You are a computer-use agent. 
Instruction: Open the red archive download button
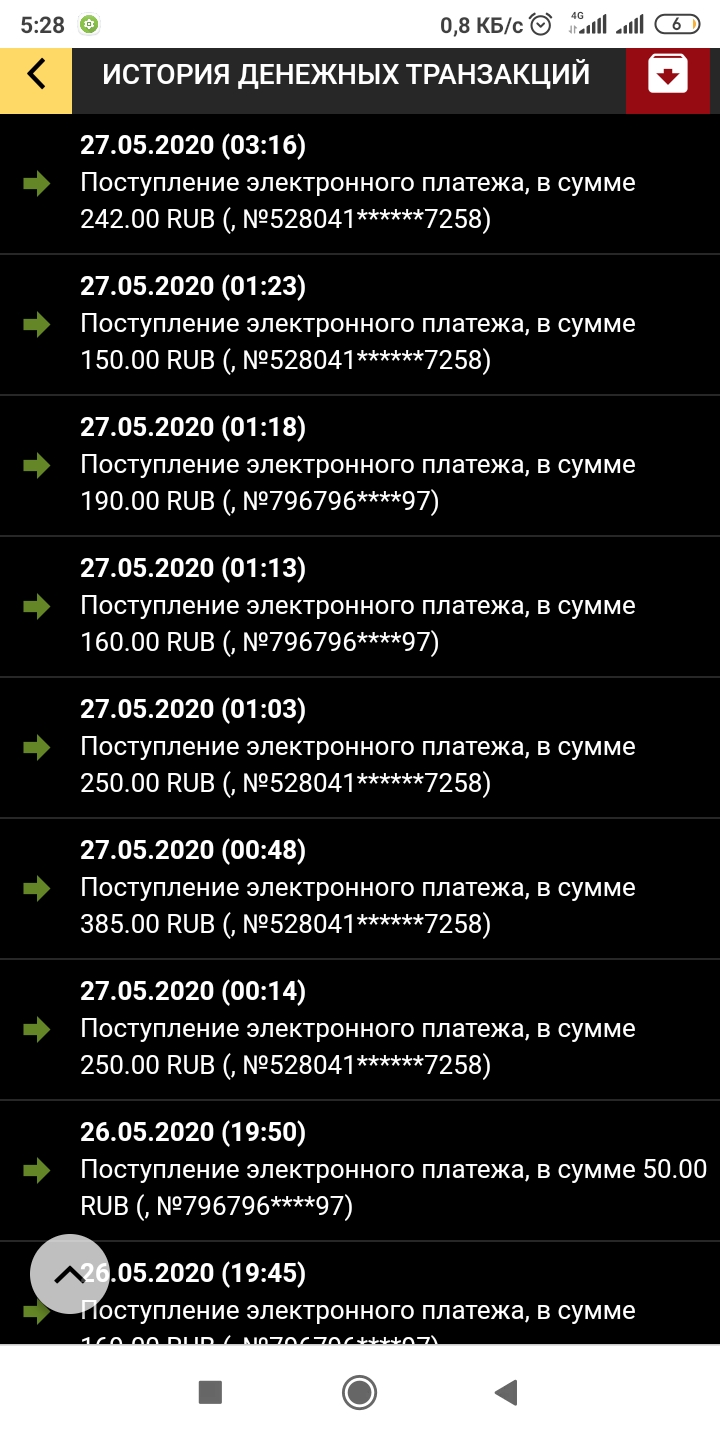[667, 75]
